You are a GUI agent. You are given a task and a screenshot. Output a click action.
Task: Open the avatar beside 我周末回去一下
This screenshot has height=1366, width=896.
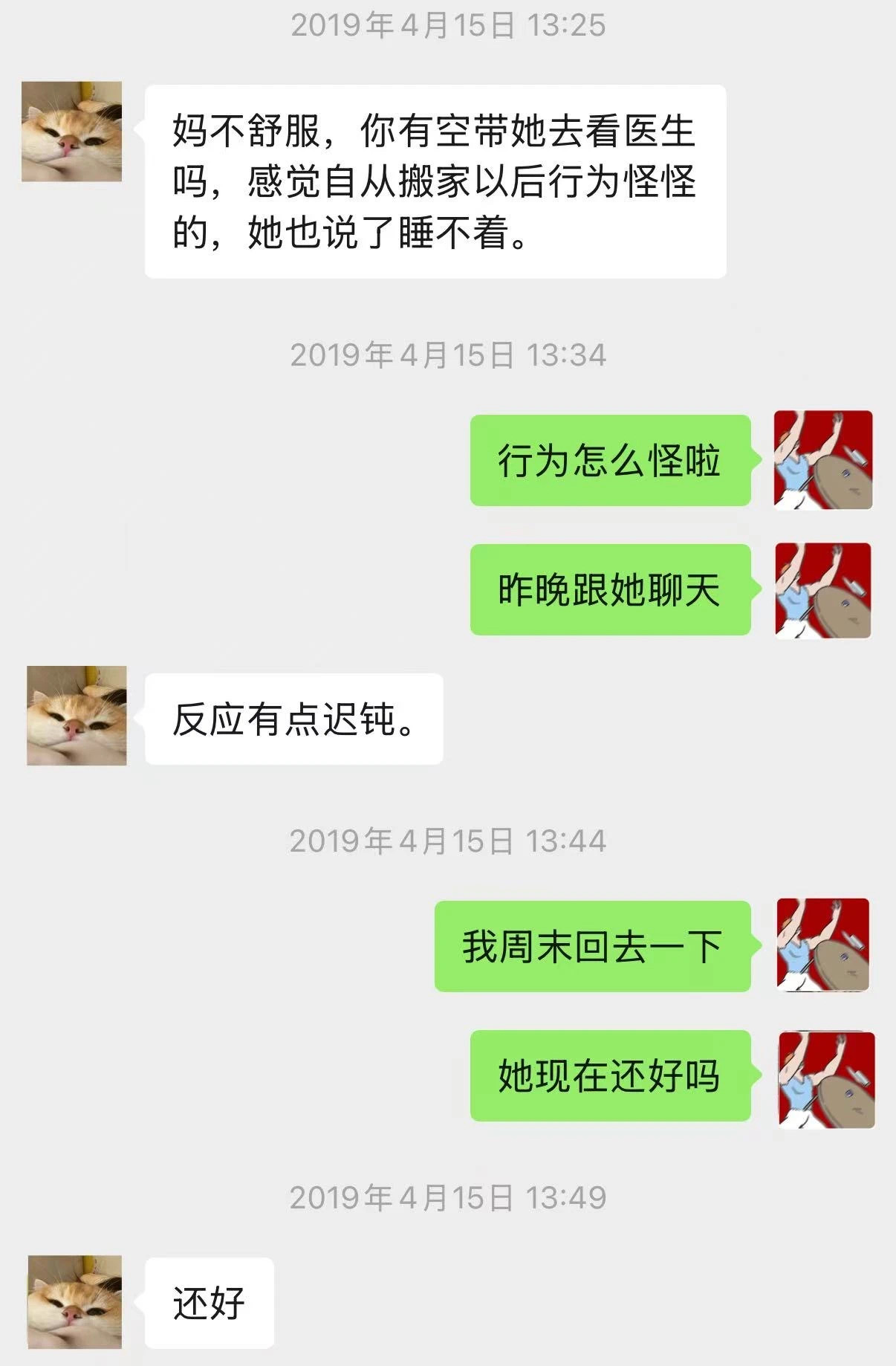pyautogui.click(x=822, y=945)
